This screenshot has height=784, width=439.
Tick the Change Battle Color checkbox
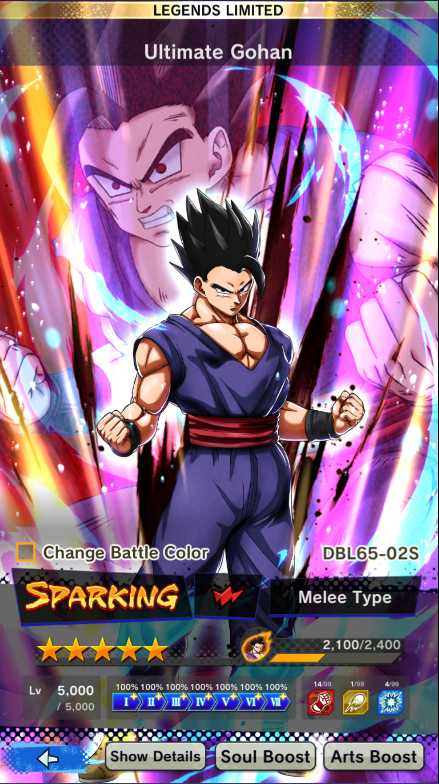pos(26,552)
